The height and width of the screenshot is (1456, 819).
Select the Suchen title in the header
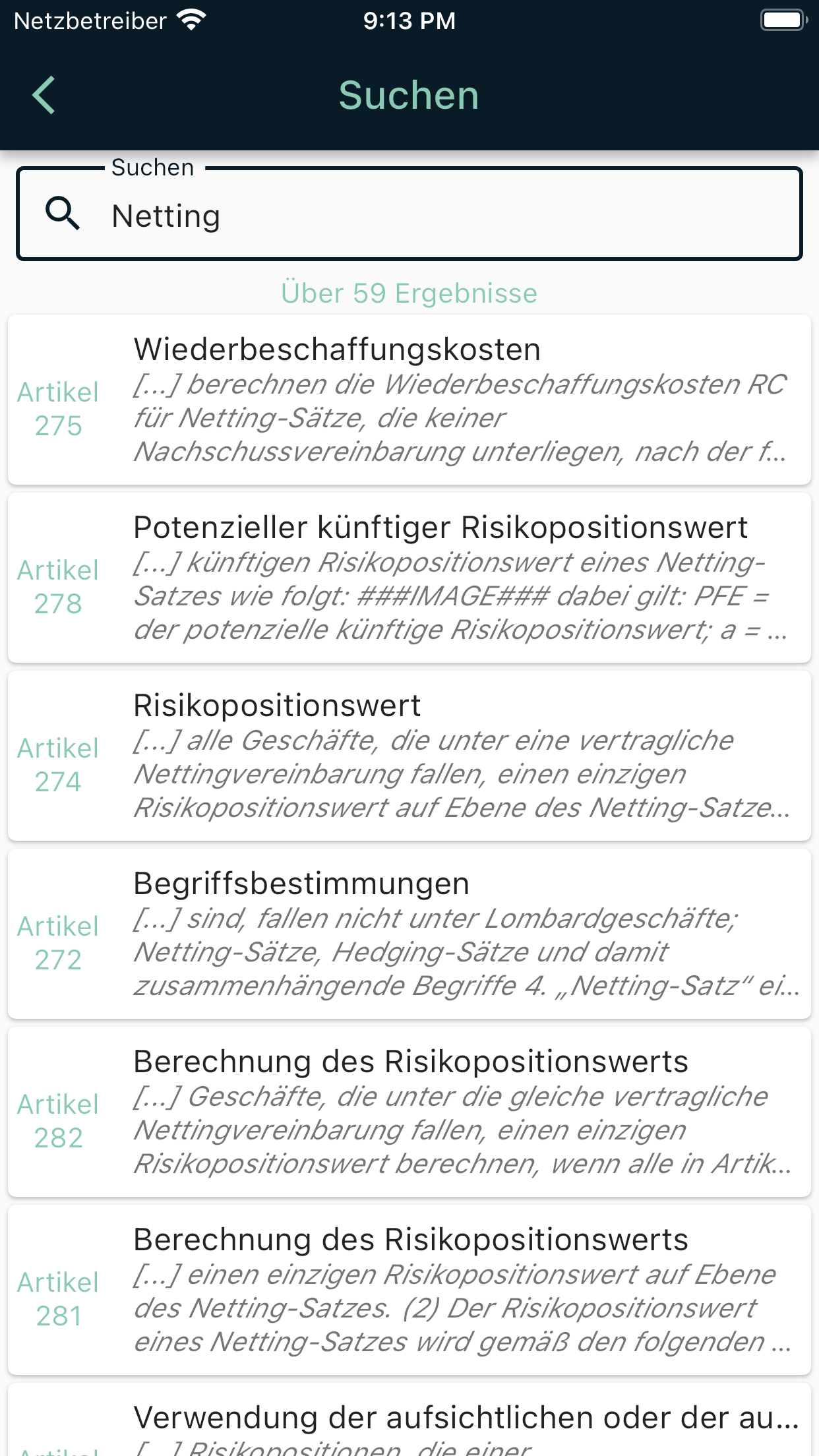pyautogui.click(x=409, y=94)
